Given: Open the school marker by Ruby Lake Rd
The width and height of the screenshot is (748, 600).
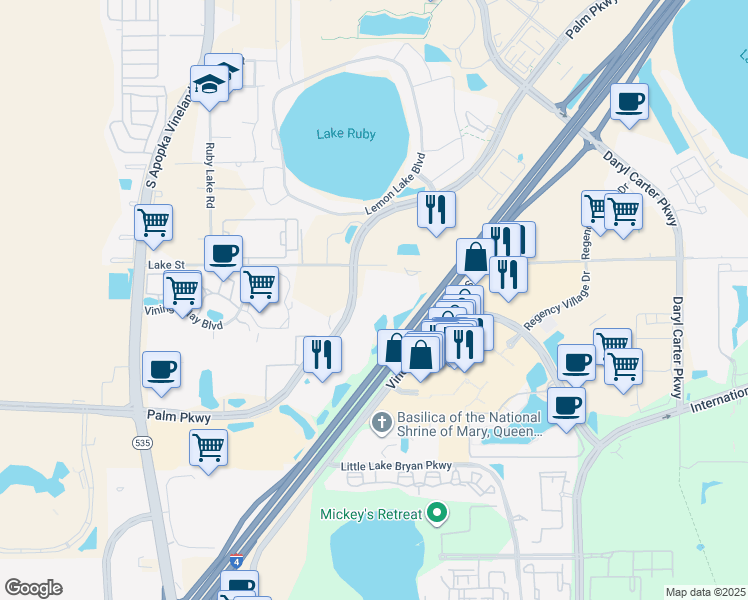Looking at the screenshot, I should point(210,85).
